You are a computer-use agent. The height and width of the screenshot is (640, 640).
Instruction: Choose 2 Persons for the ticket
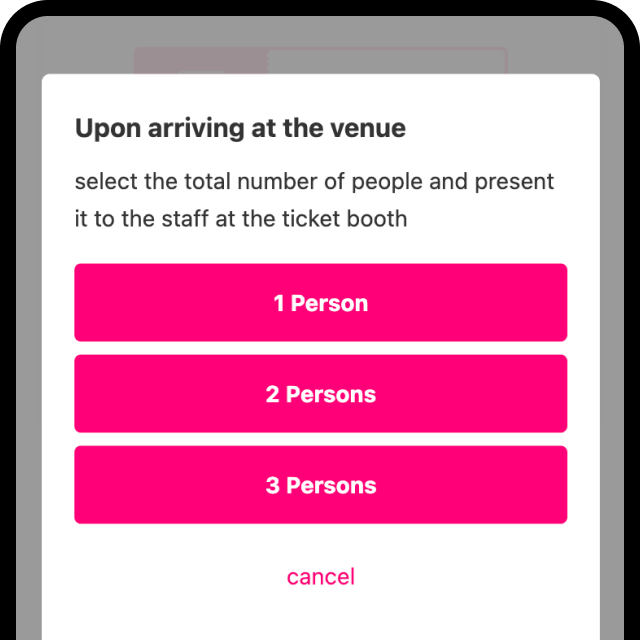[320, 394]
